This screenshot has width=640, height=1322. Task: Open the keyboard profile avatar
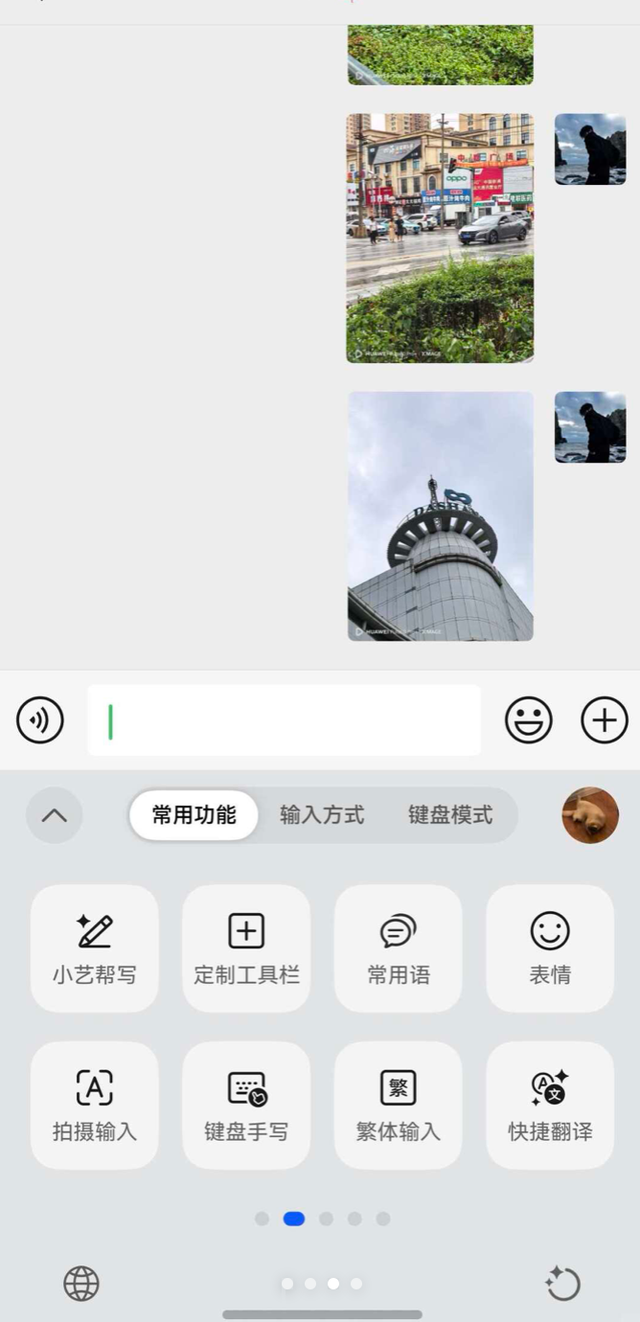tap(590, 815)
